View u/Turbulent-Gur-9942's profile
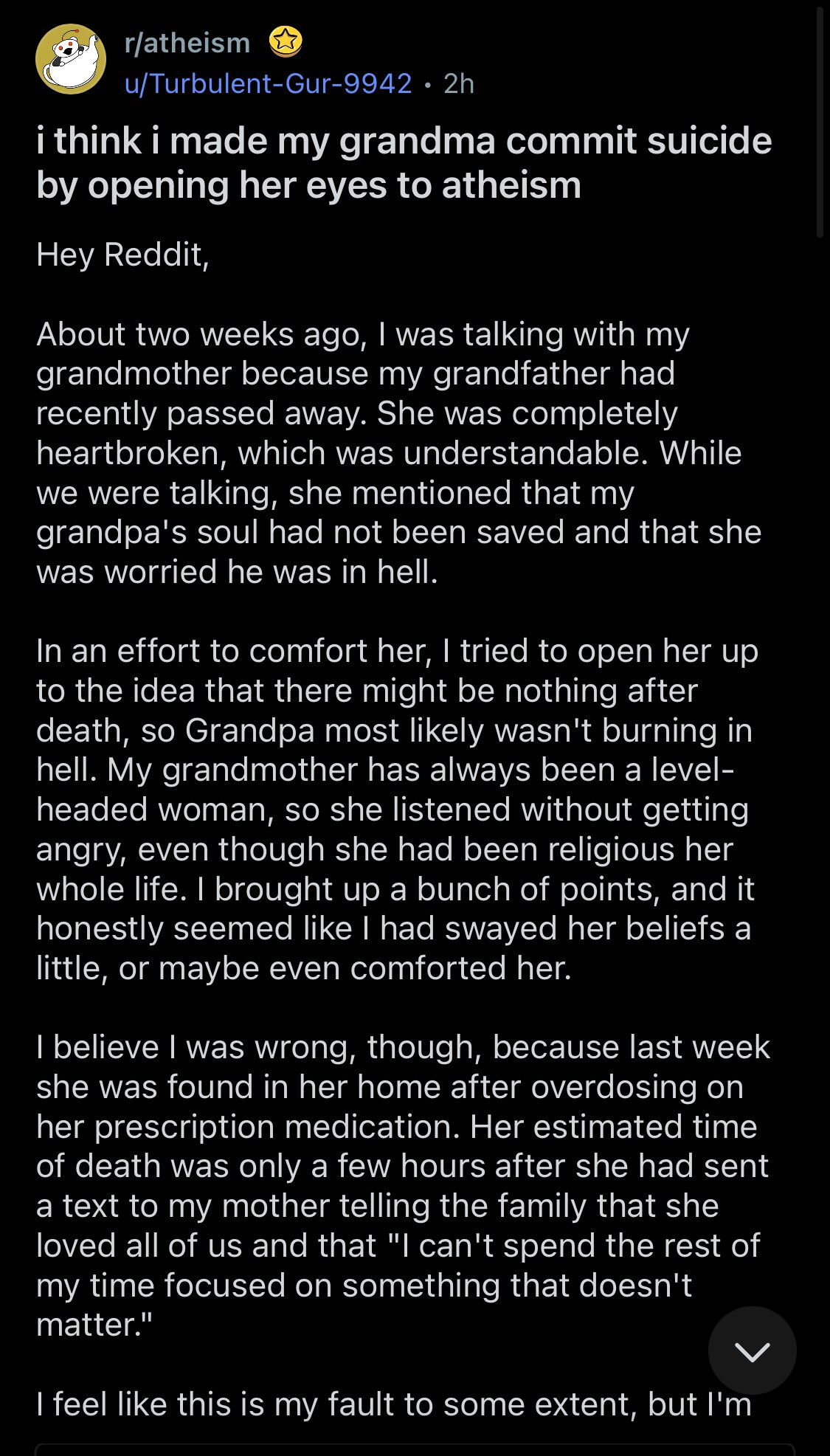Screen dimensions: 830x1456 (x=268, y=83)
